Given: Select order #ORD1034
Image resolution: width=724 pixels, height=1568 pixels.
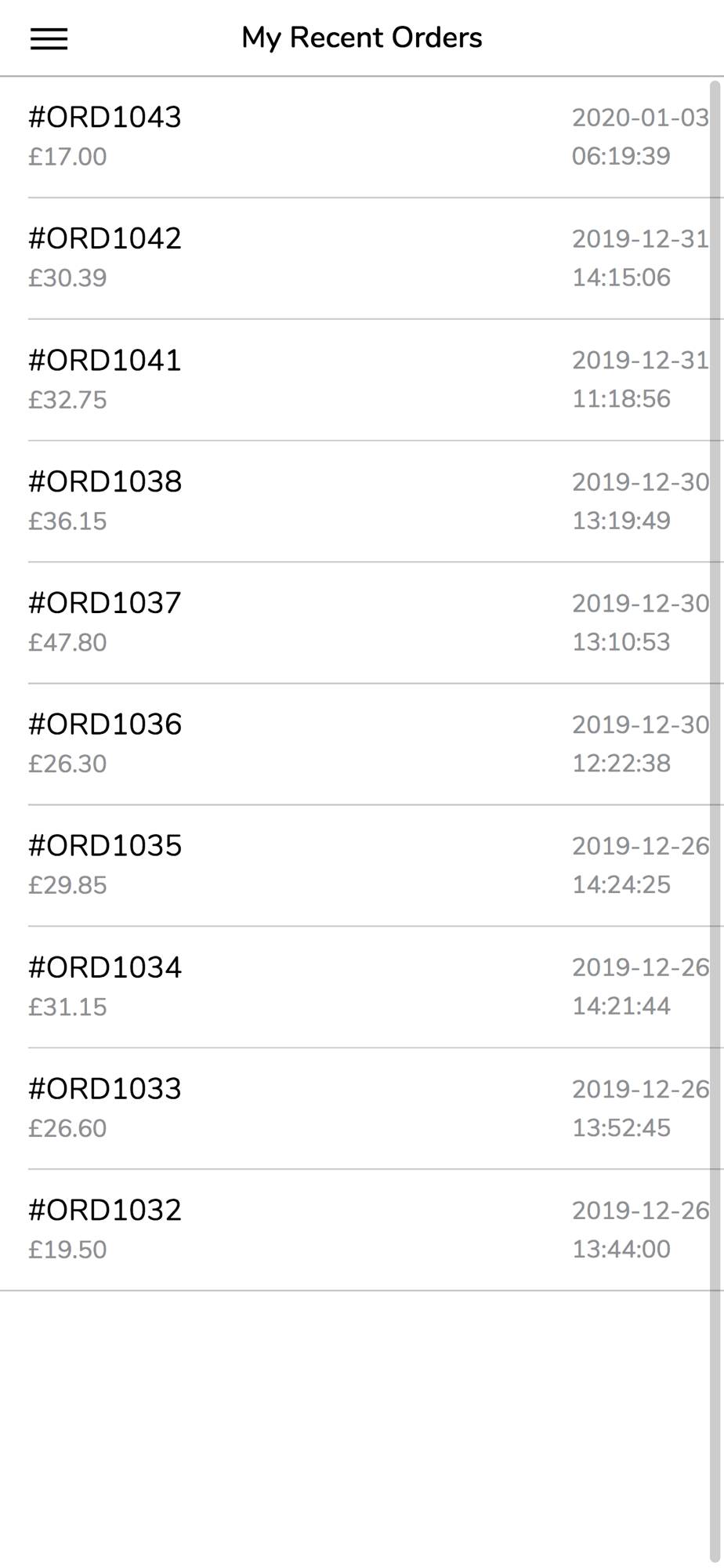Looking at the screenshot, I should tap(362, 988).
